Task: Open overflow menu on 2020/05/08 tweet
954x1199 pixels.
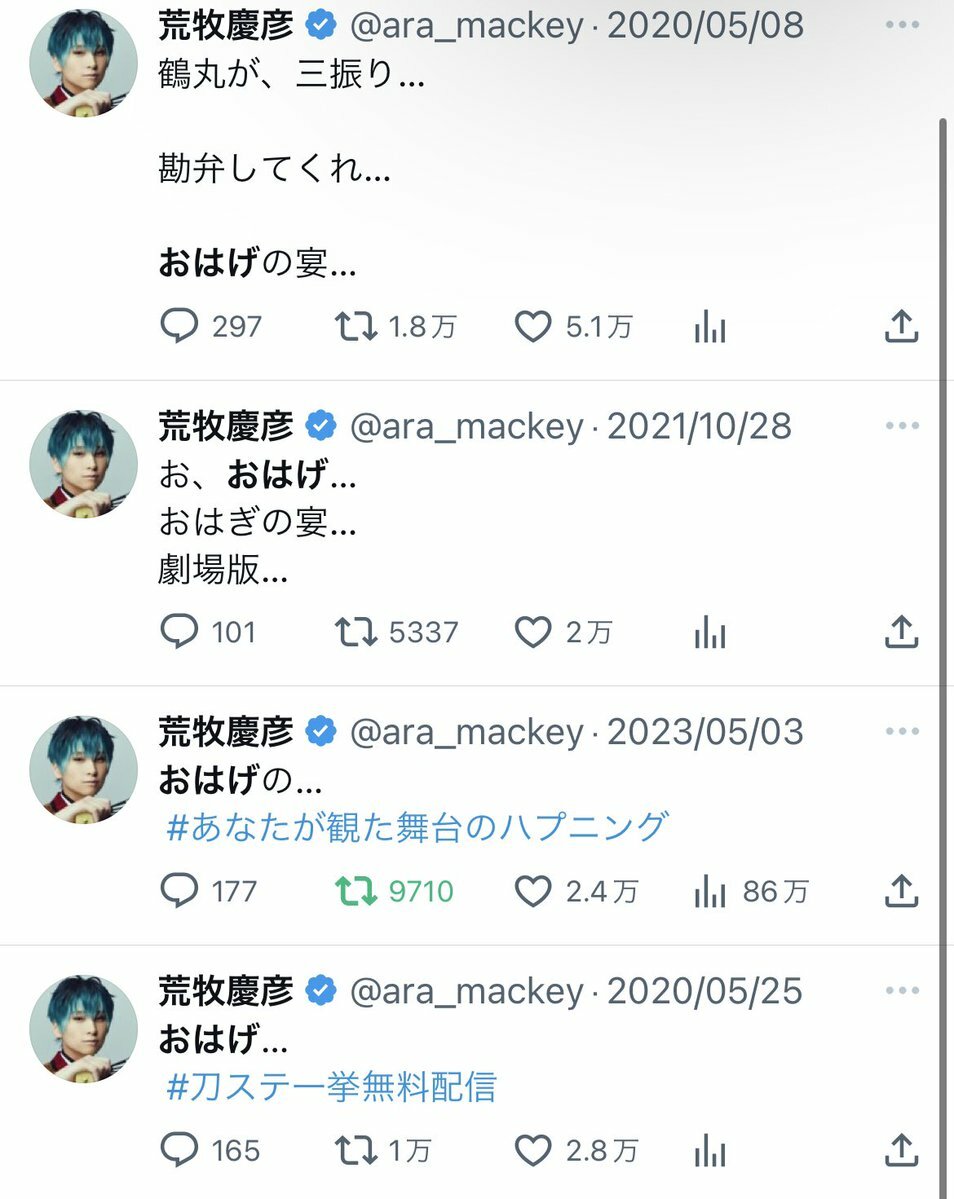Action: (901, 25)
